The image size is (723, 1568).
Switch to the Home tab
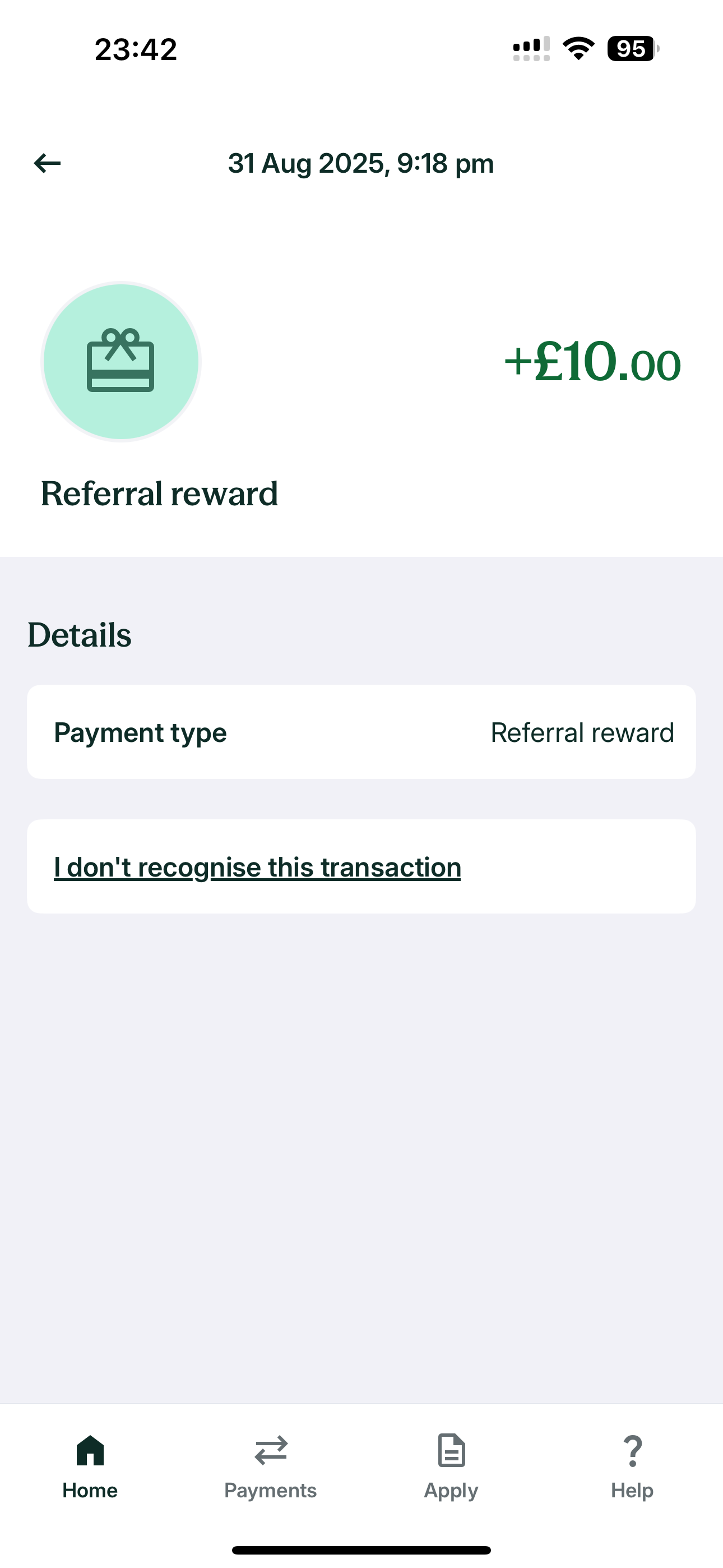[x=90, y=1467]
